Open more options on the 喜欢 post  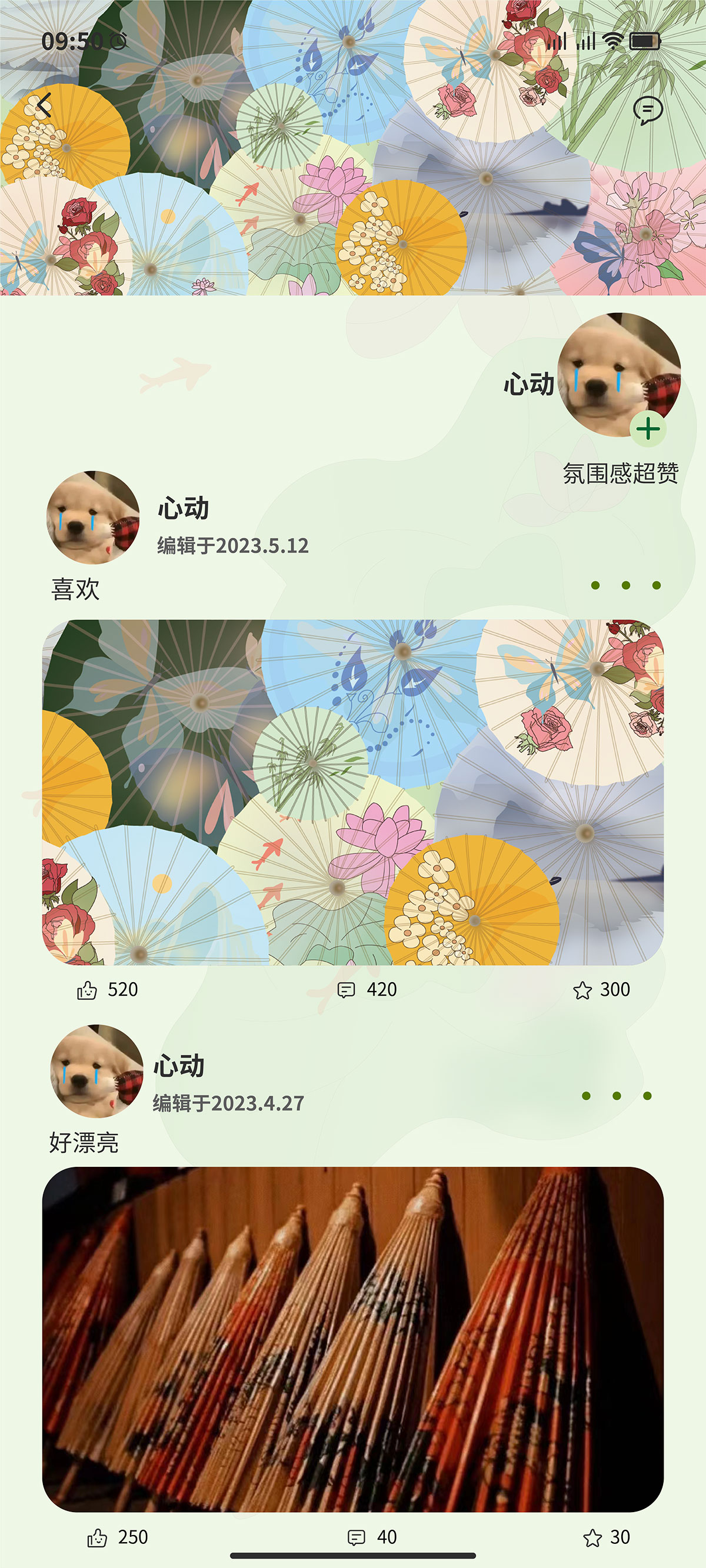pyautogui.click(x=625, y=586)
